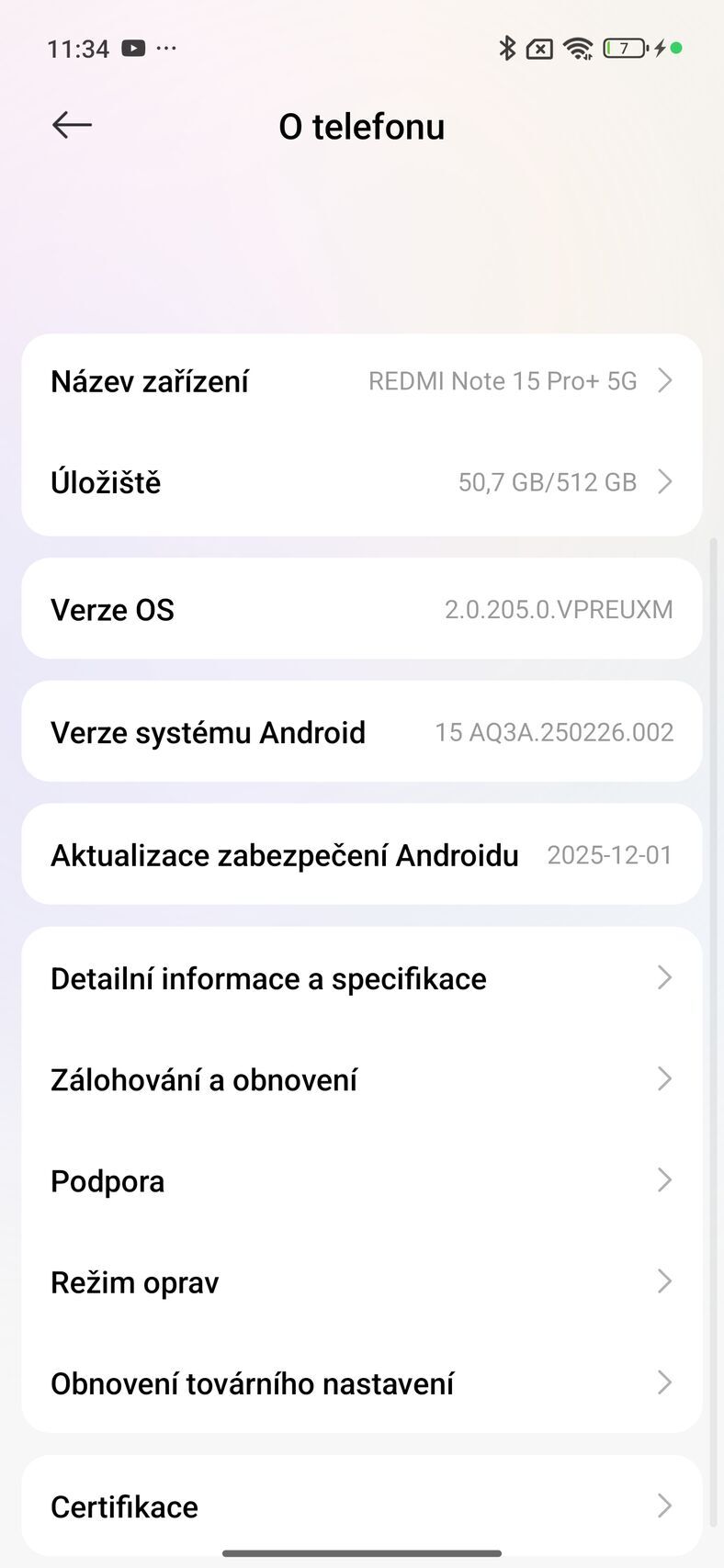Screen dimensions: 724x1568
Task: Tap the ellipsis for more notifications
Action: pyautogui.click(x=167, y=48)
